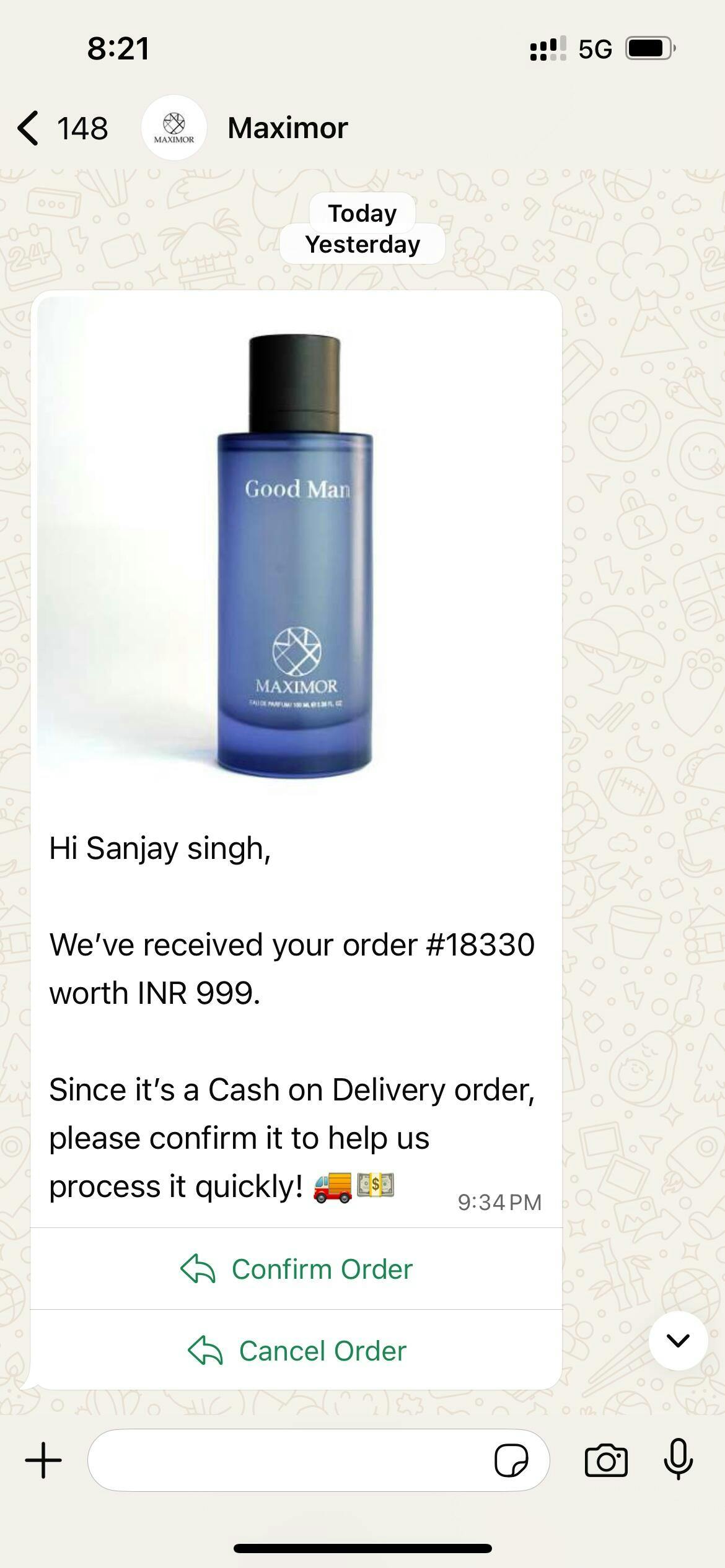Viewport: 725px width, 1568px height.
Task: Open Maximor contact info
Action: [x=288, y=128]
